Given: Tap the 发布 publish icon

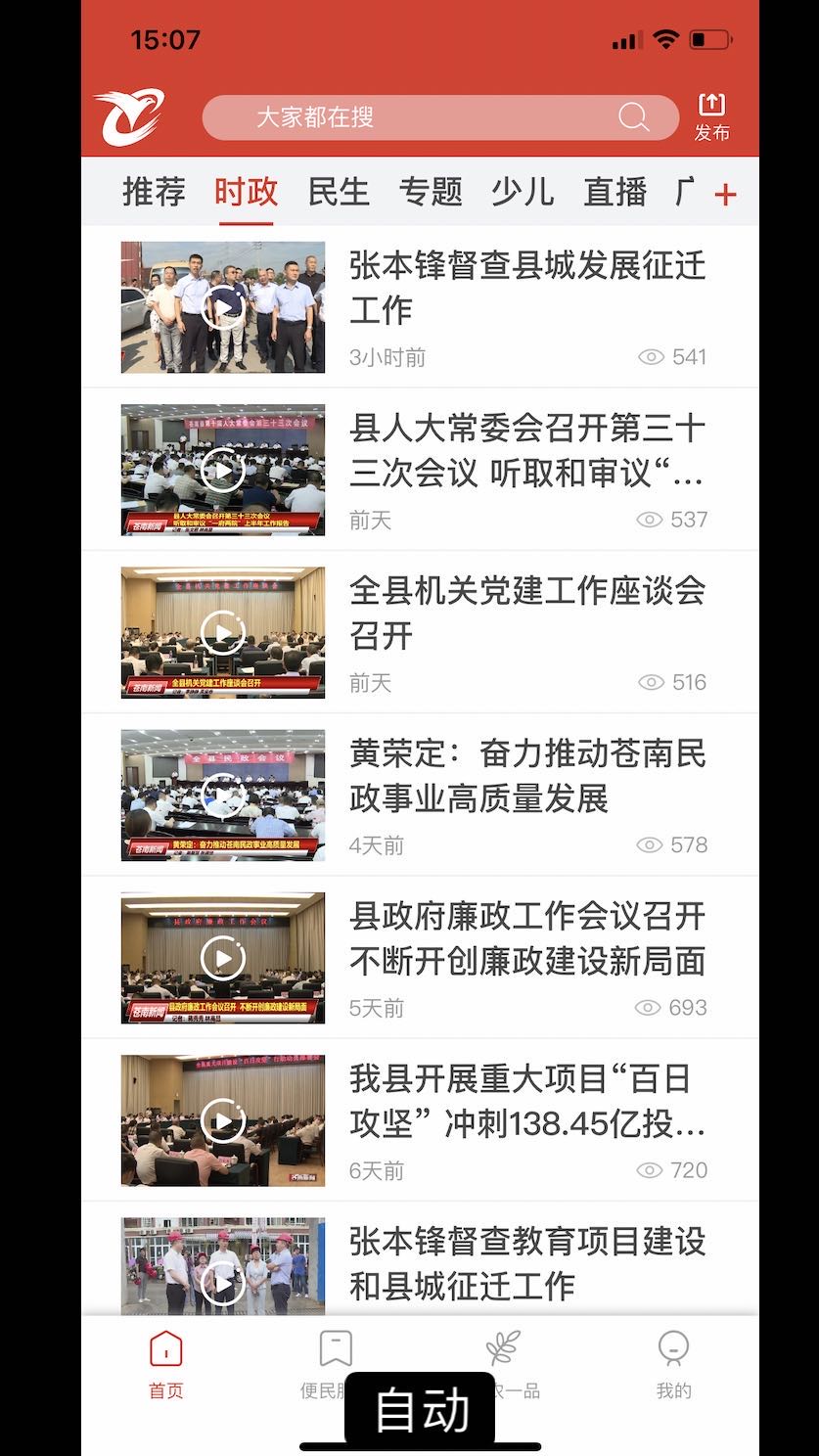Looking at the screenshot, I should (713, 114).
